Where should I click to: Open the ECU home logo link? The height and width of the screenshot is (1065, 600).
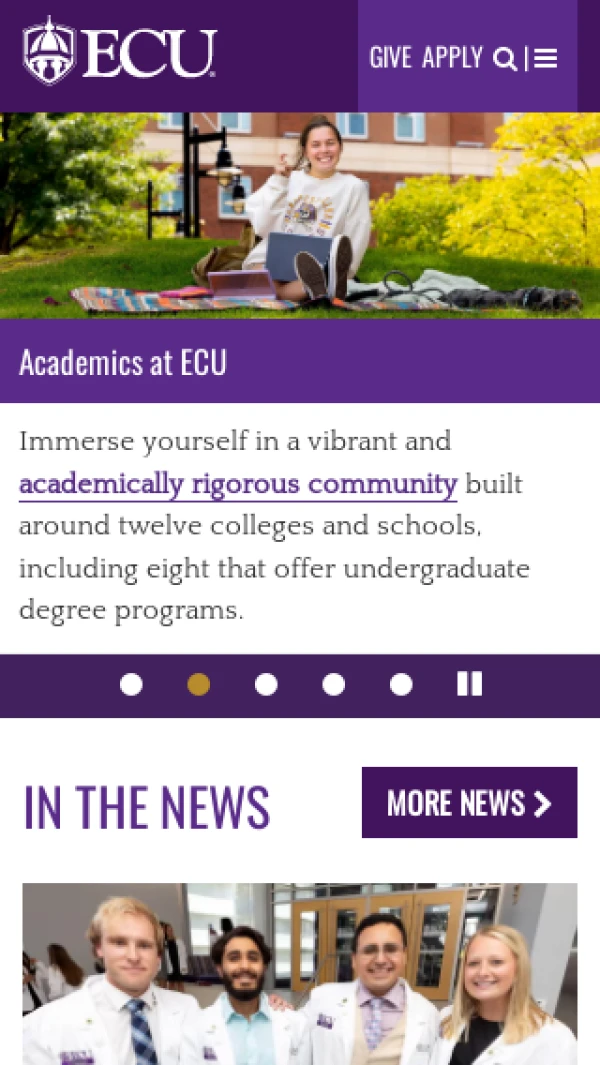click(x=119, y=52)
